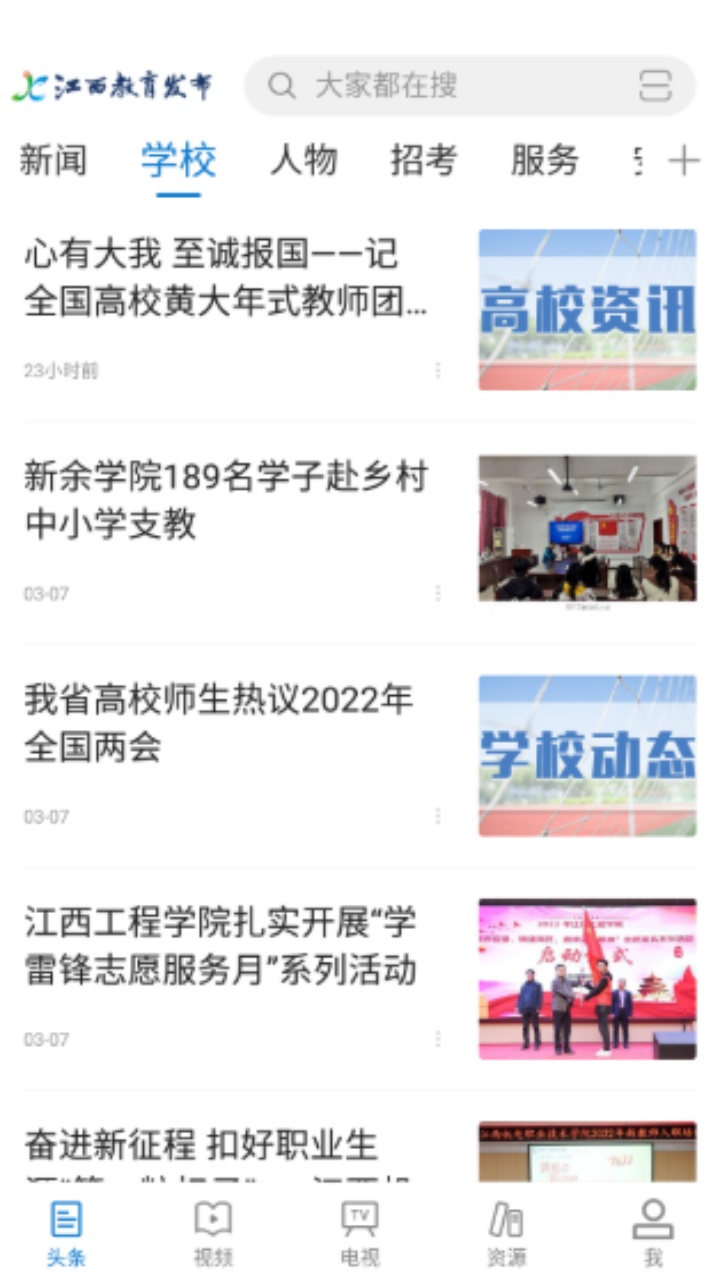
Task: Open overflow menu on 黄大年式教师团 article
Action: (437, 370)
